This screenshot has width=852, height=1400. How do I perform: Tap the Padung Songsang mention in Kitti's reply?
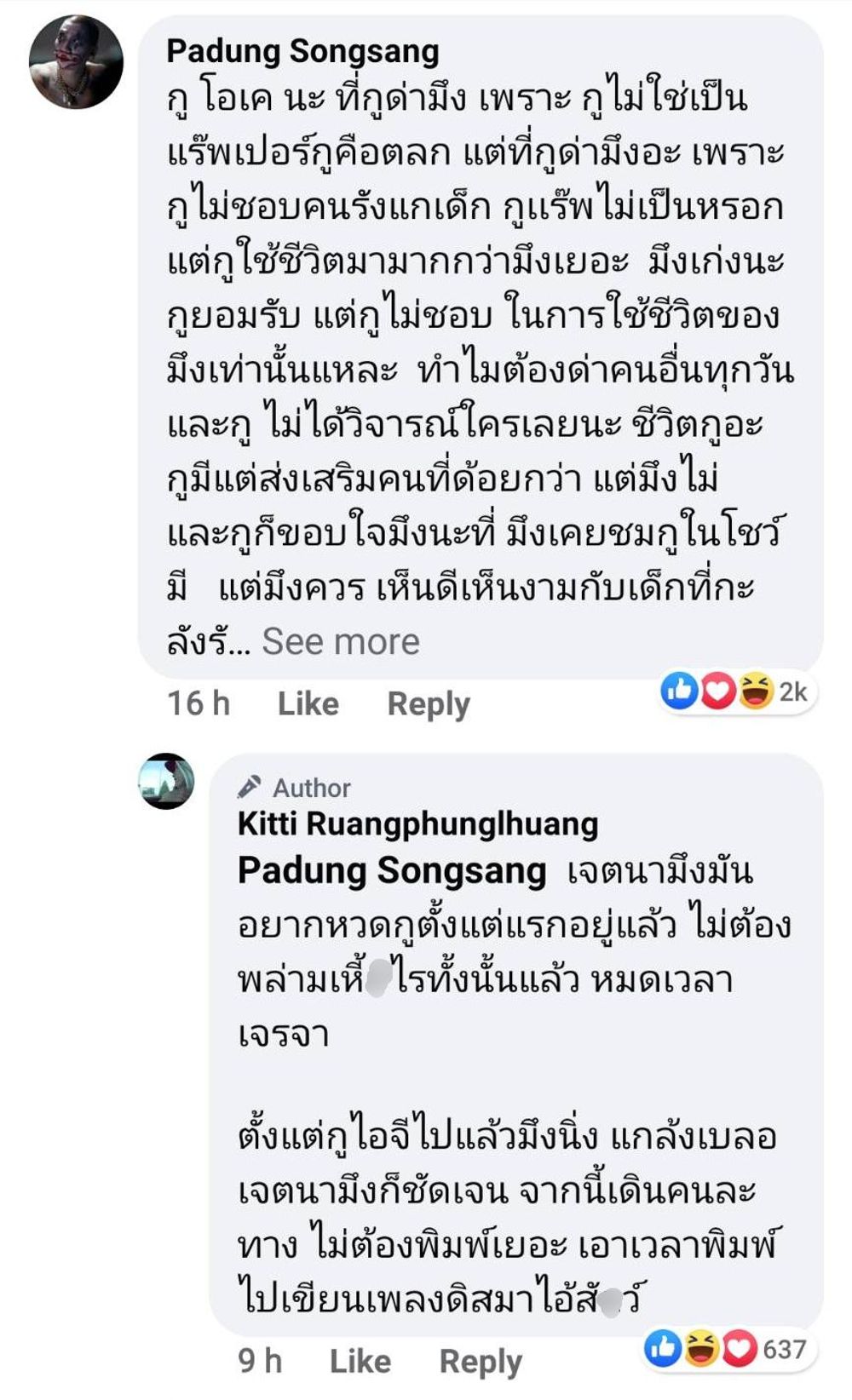392,871
